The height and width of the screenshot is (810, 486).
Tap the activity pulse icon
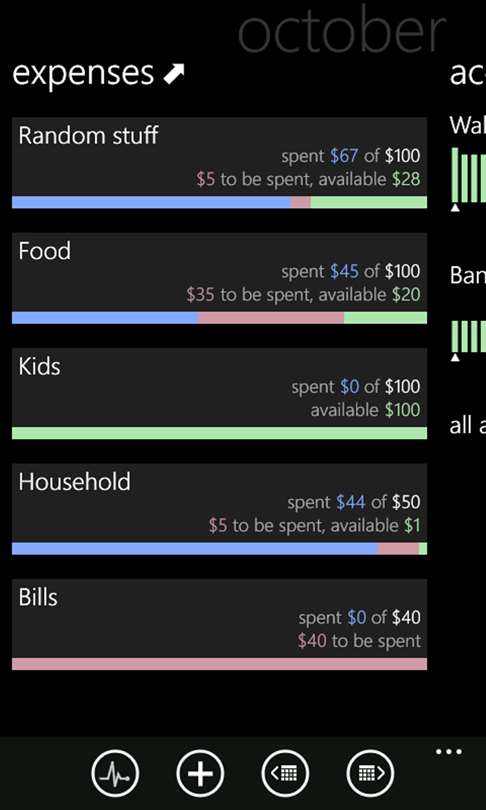pos(115,773)
